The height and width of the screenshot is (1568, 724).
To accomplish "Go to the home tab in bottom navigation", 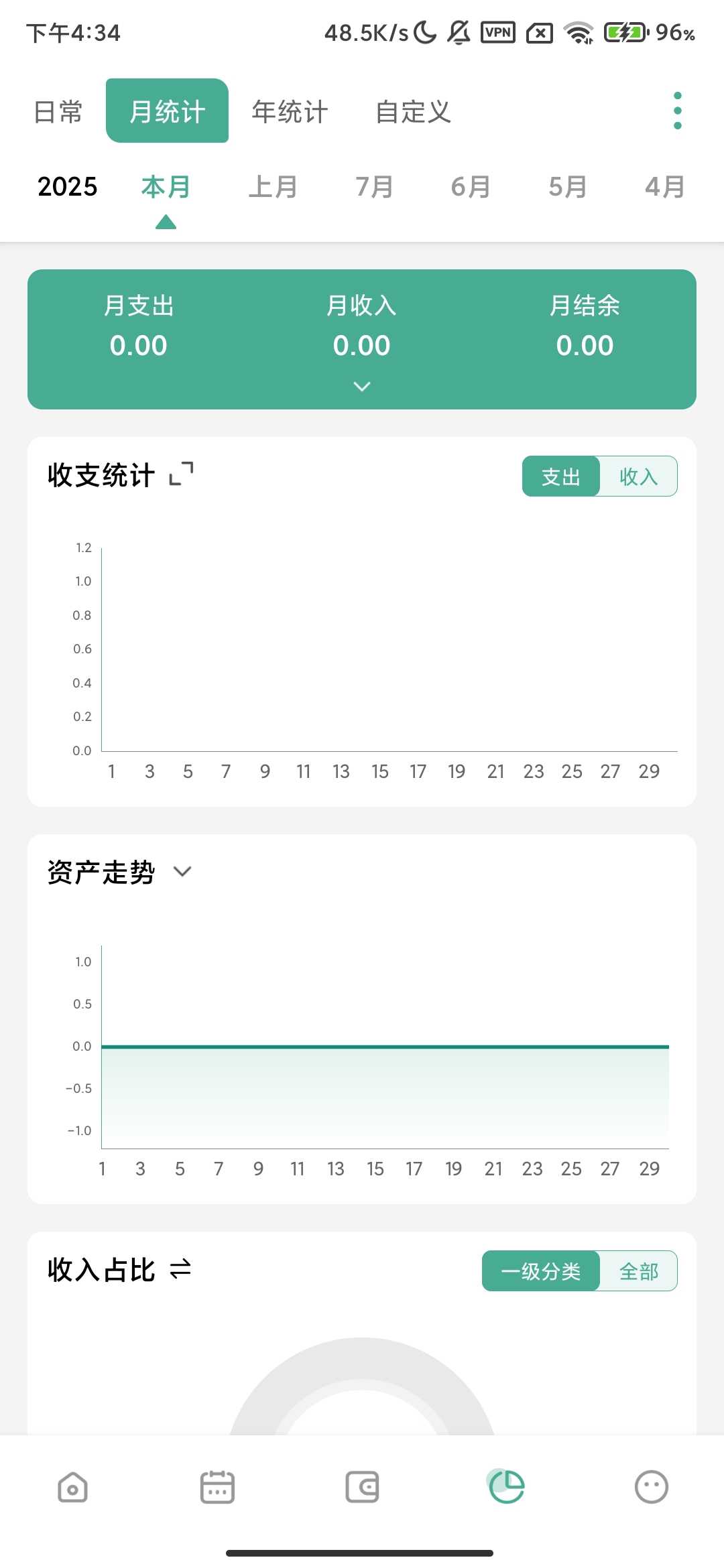I will pyautogui.click(x=72, y=1487).
